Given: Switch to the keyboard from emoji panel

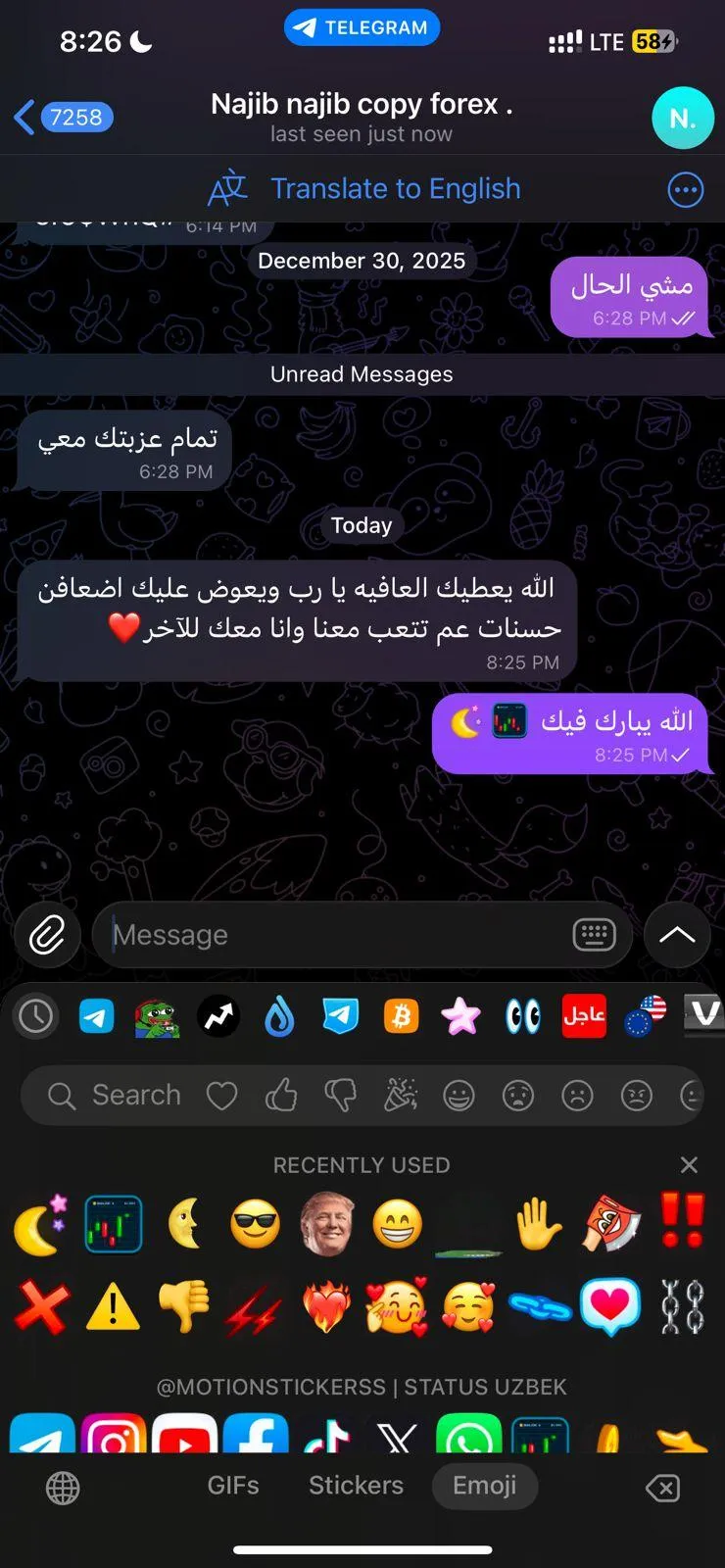Looking at the screenshot, I should [x=594, y=935].
